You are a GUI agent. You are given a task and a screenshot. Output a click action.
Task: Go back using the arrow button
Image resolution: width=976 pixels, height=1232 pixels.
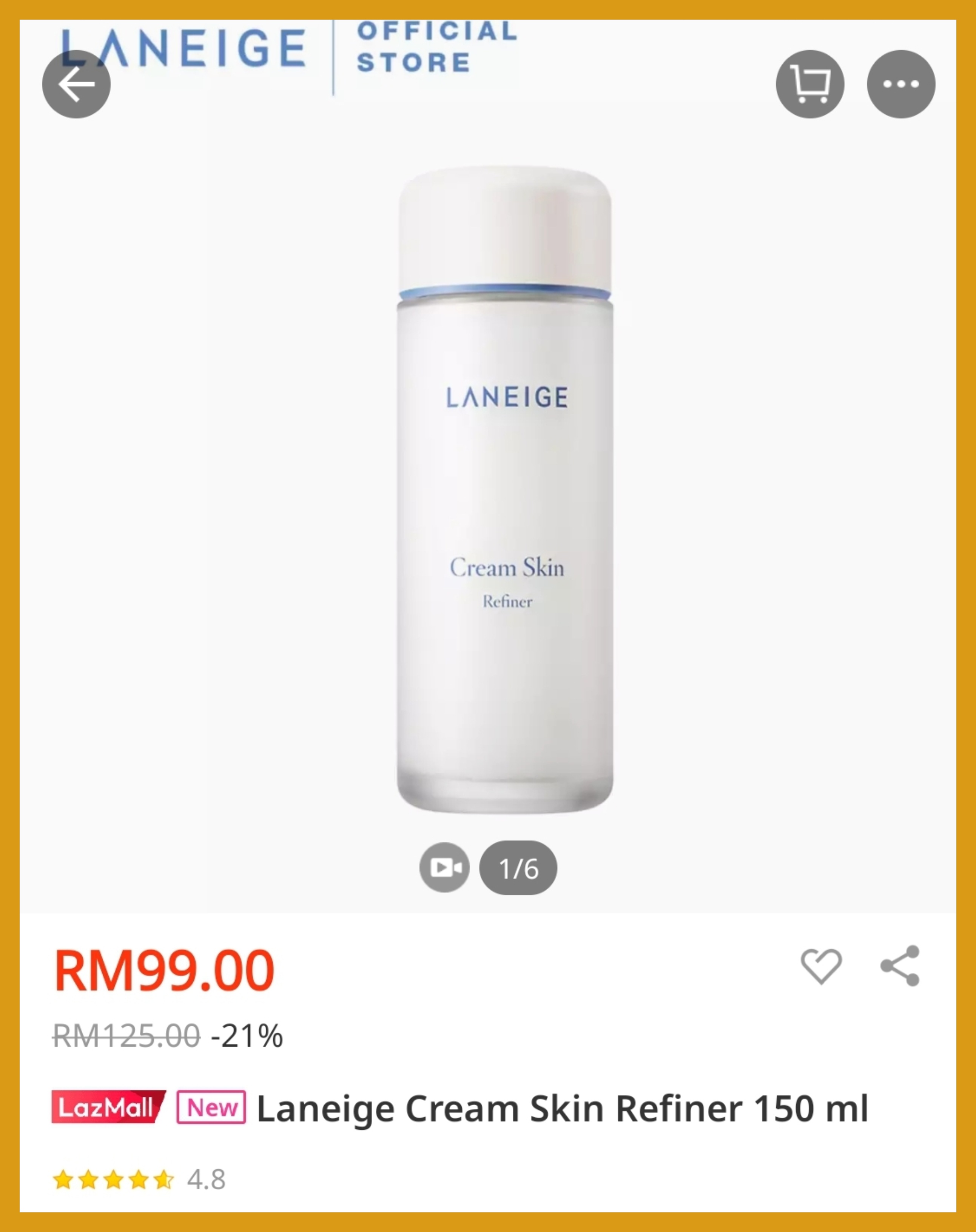click(76, 85)
